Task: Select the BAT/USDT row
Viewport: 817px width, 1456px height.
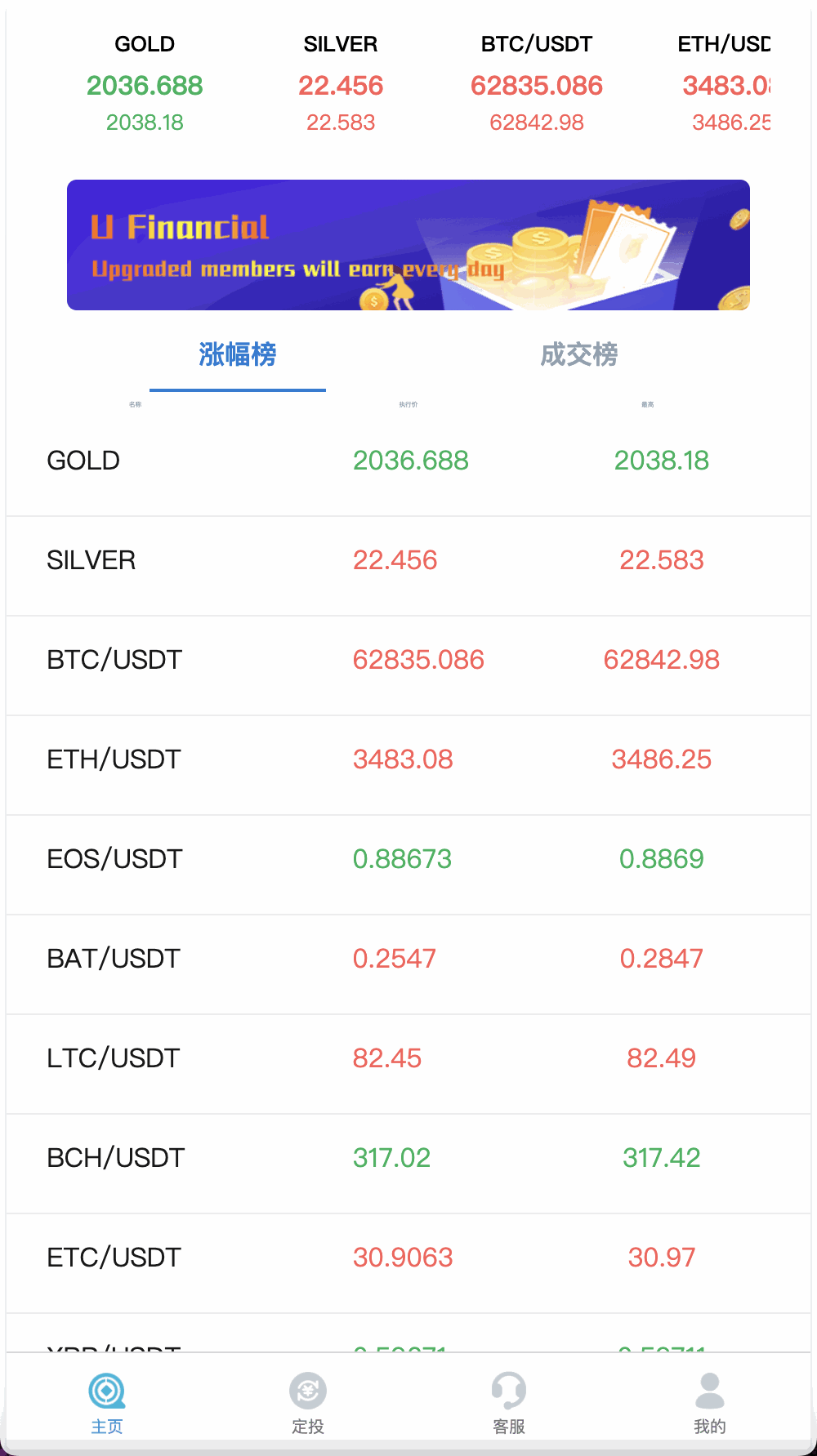Action: (x=408, y=958)
